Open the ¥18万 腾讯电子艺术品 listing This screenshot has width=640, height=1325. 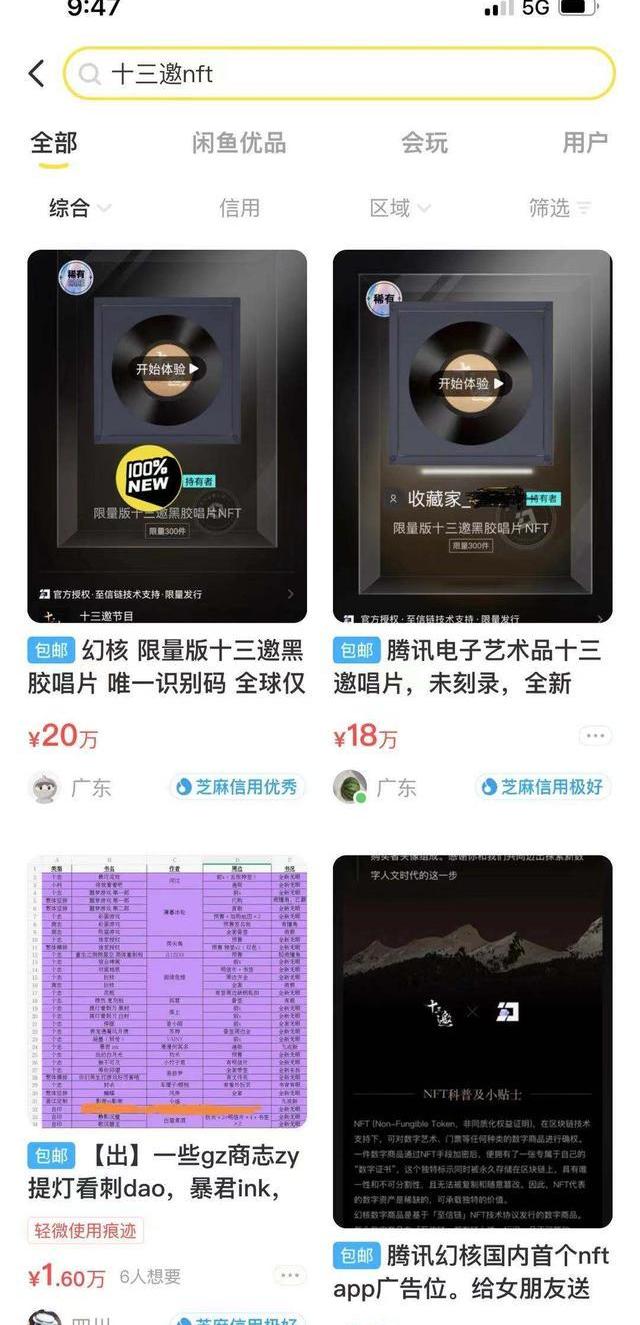tap(472, 436)
